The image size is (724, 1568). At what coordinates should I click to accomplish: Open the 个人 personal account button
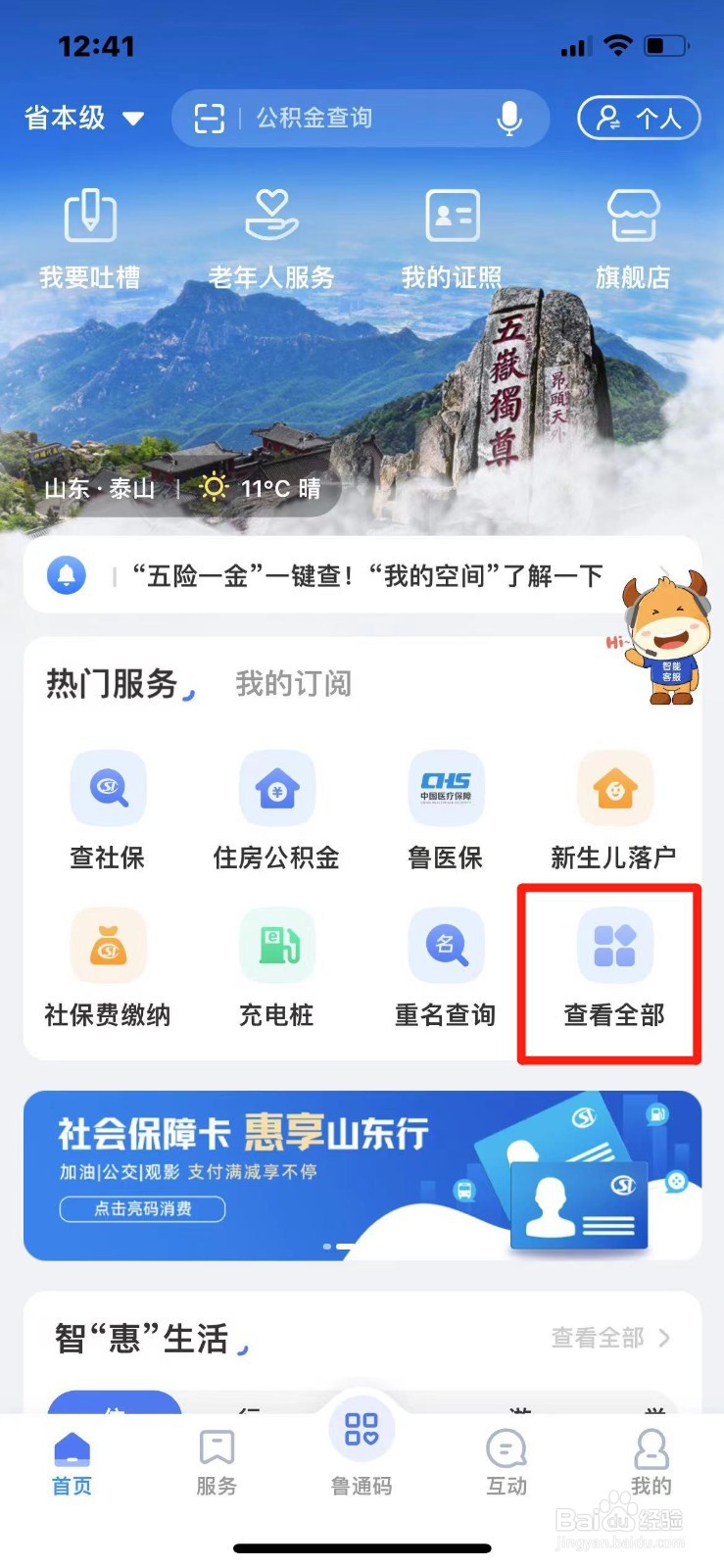point(639,118)
